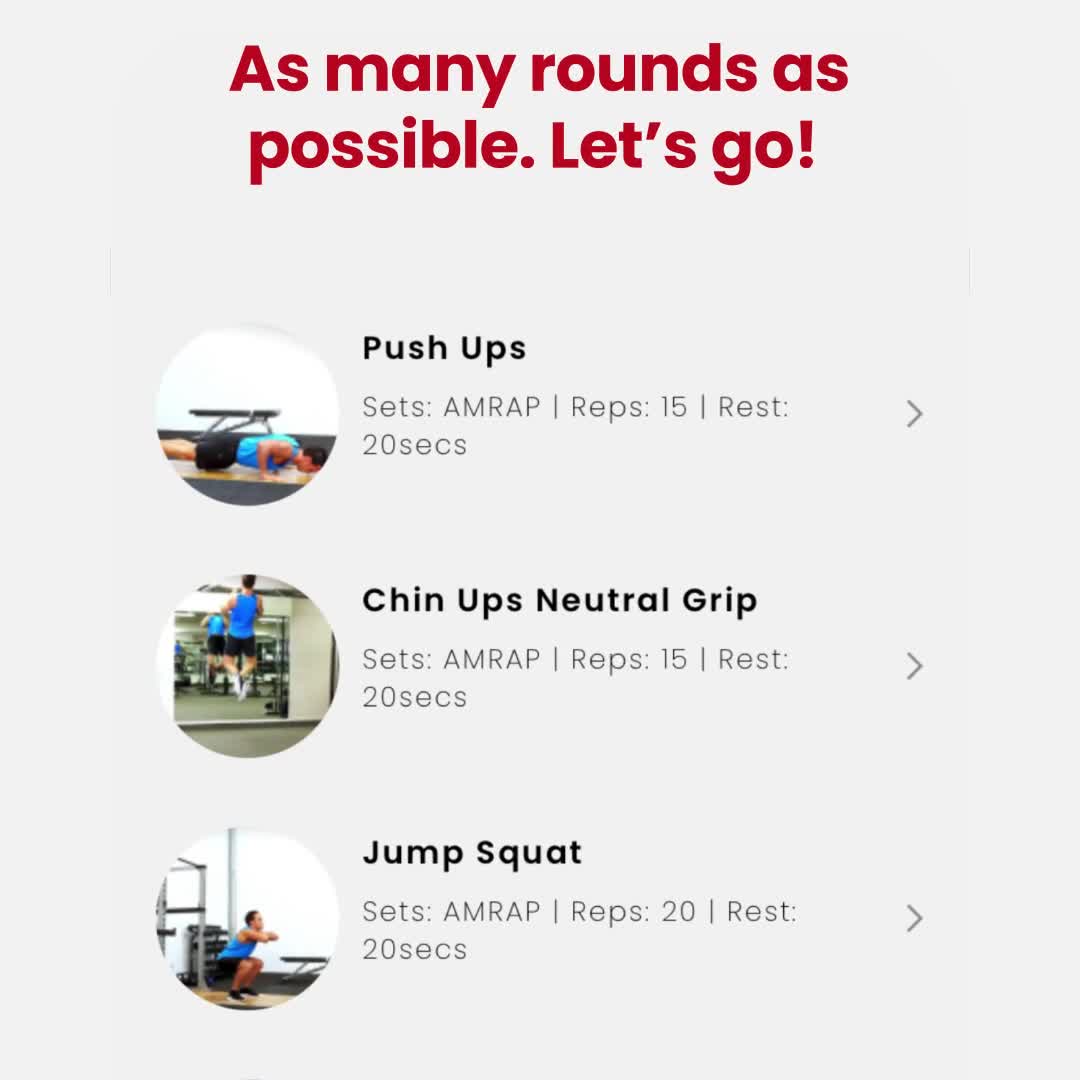
Task: Open the Jump Squat exercise
Action: 539,918
